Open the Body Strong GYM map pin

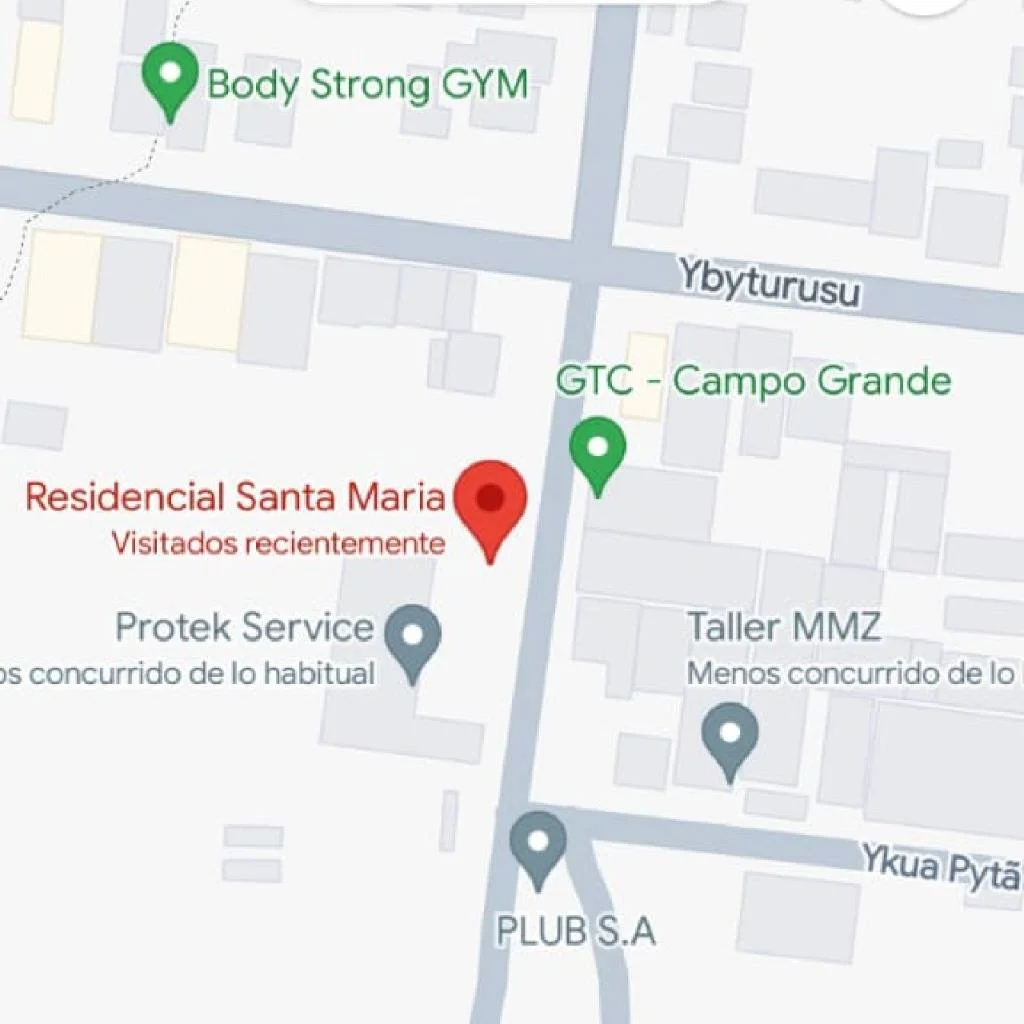(x=170, y=79)
